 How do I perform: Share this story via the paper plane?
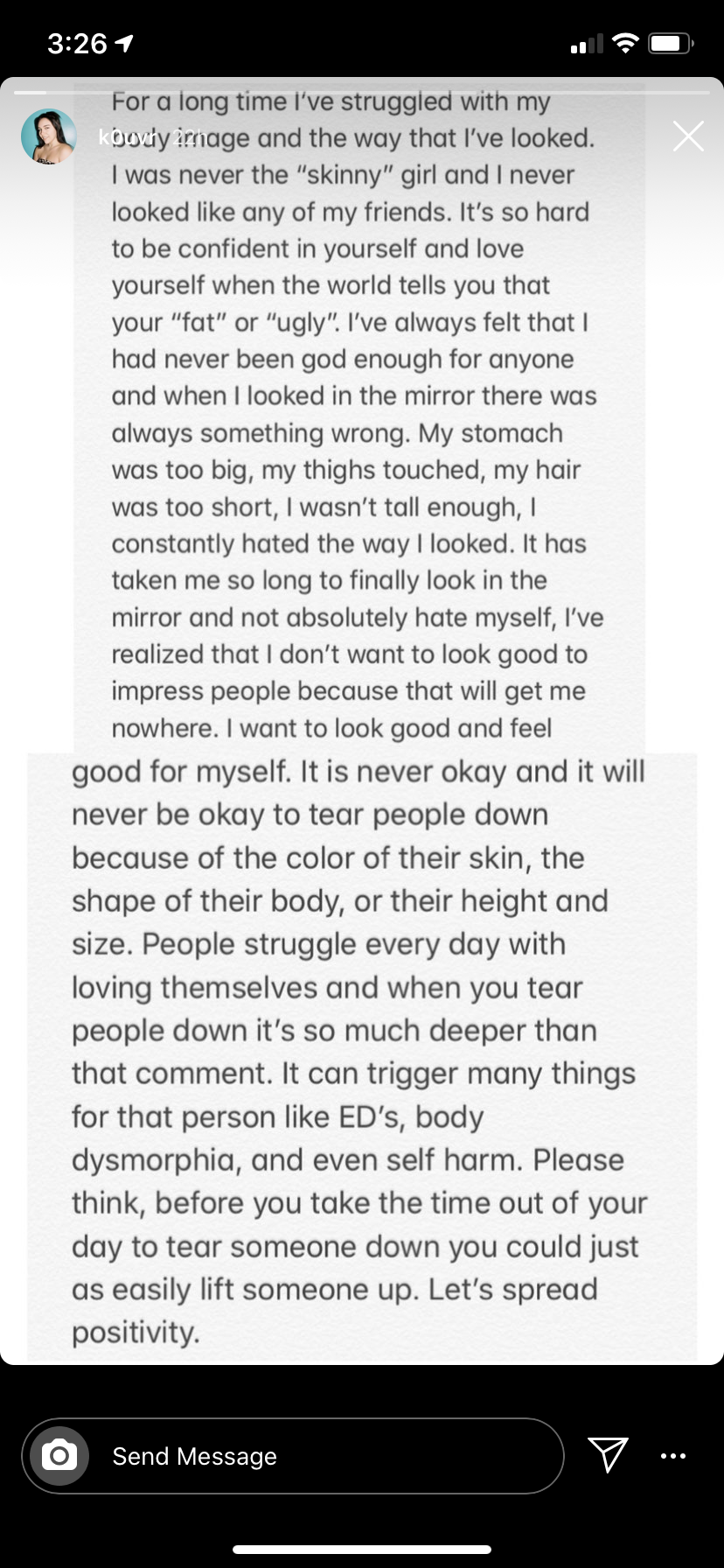pyautogui.click(x=608, y=1454)
